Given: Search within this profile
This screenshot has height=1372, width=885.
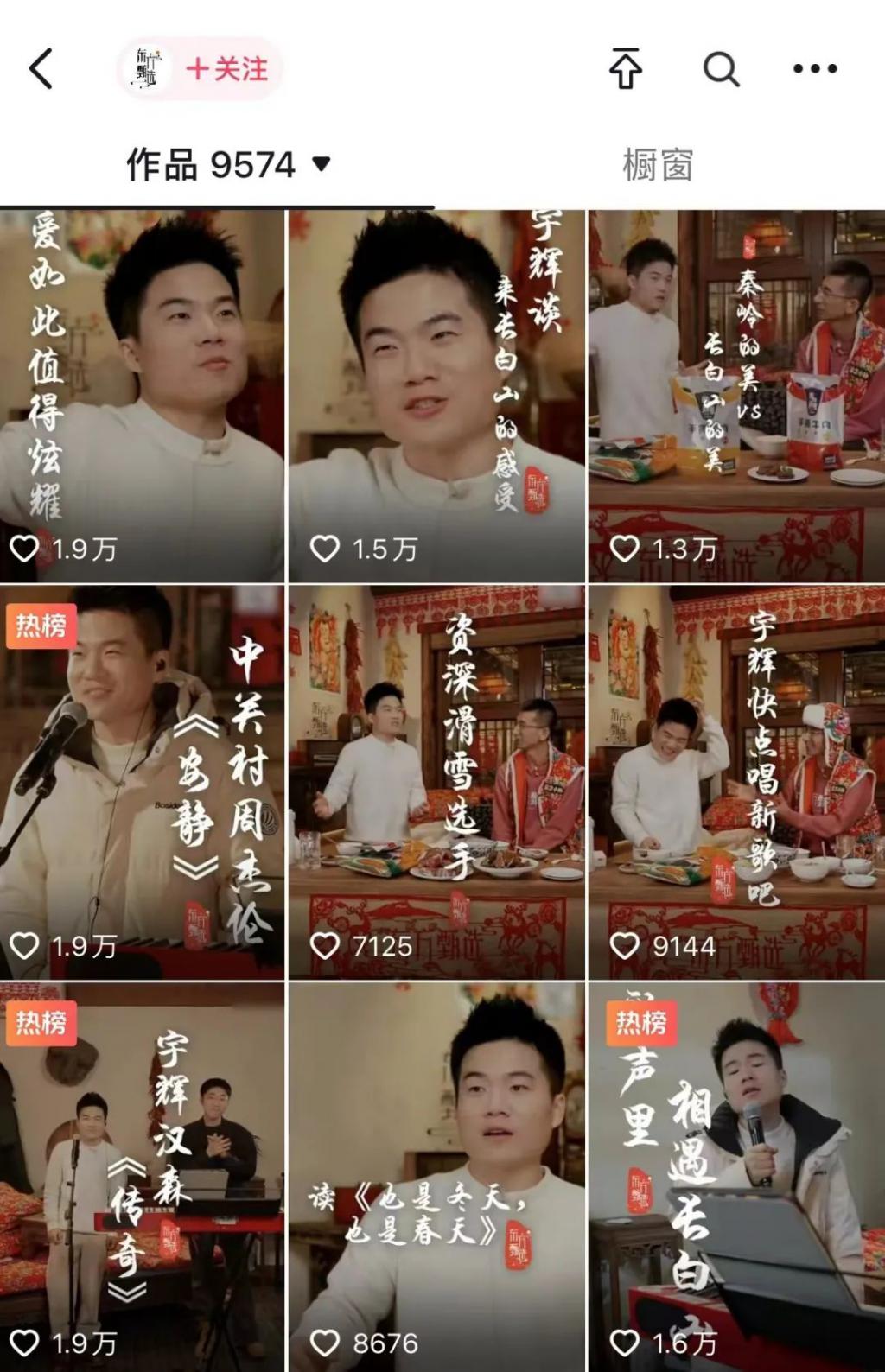Looking at the screenshot, I should [721, 69].
